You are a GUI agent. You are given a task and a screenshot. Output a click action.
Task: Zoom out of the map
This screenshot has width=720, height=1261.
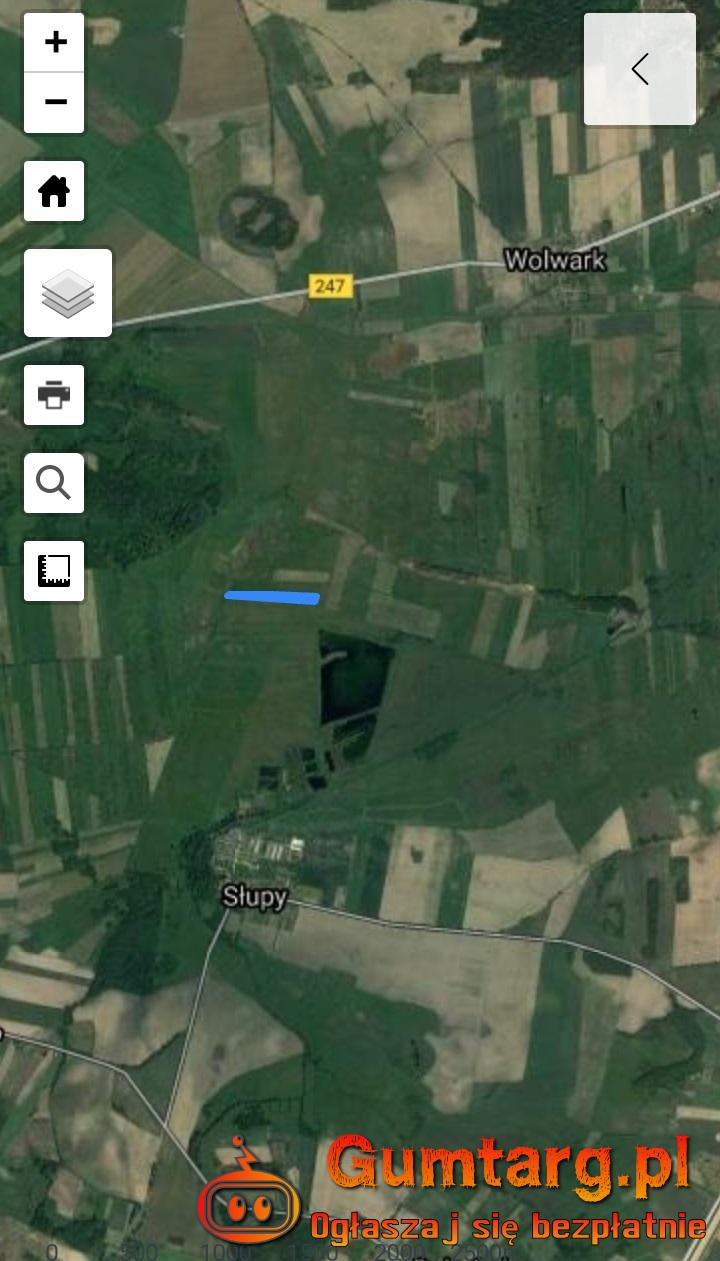(x=55, y=102)
